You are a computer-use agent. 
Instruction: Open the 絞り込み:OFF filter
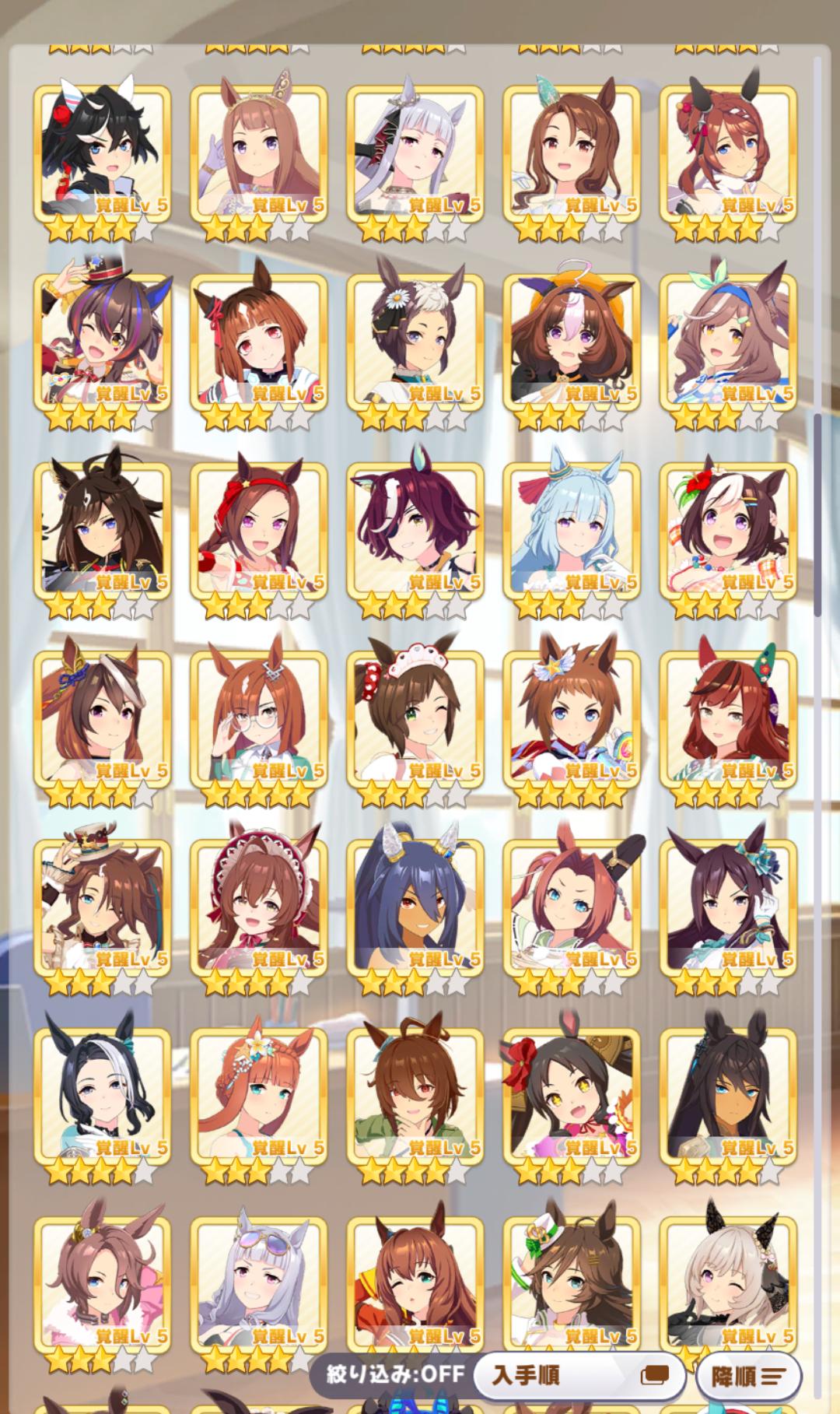click(x=395, y=1375)
